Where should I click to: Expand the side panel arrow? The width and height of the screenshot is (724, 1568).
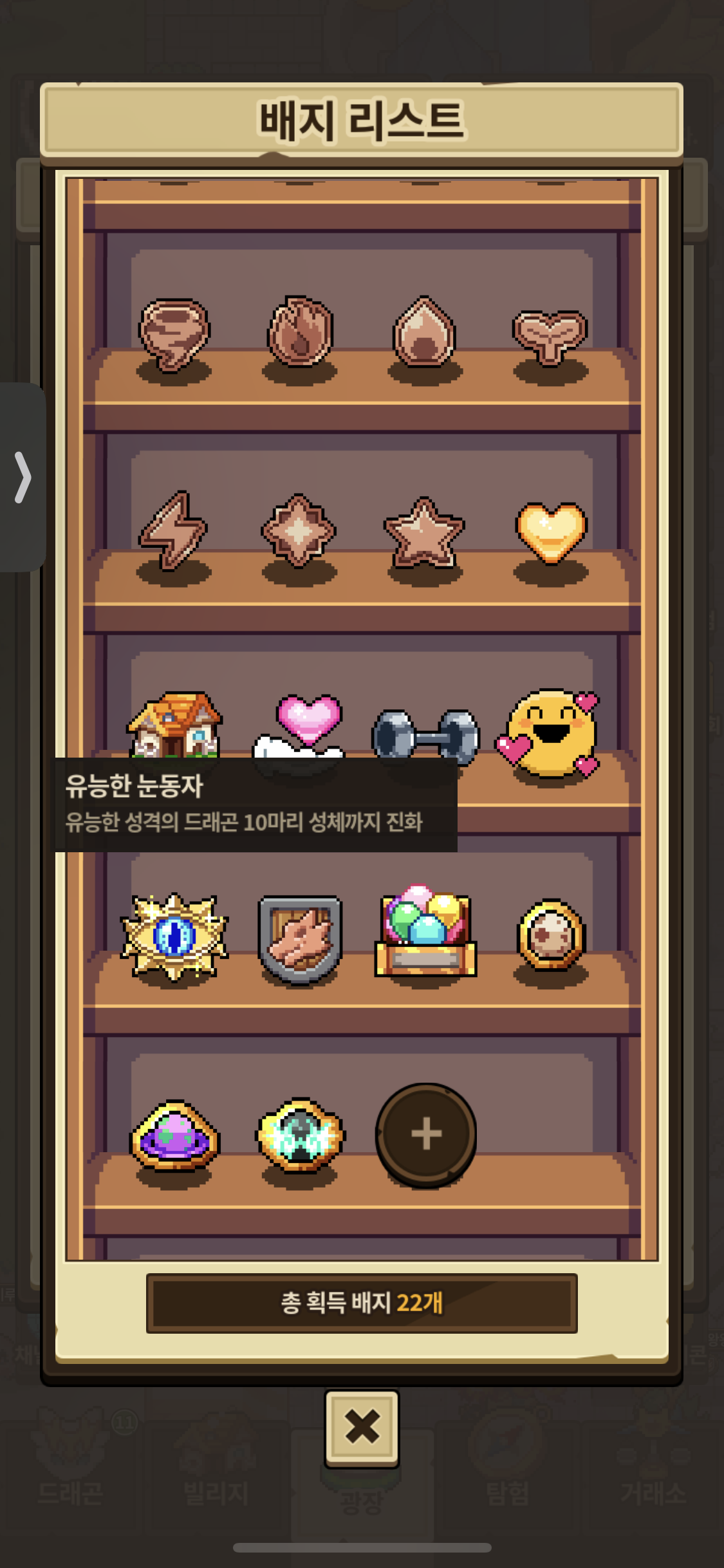(23, 477)
